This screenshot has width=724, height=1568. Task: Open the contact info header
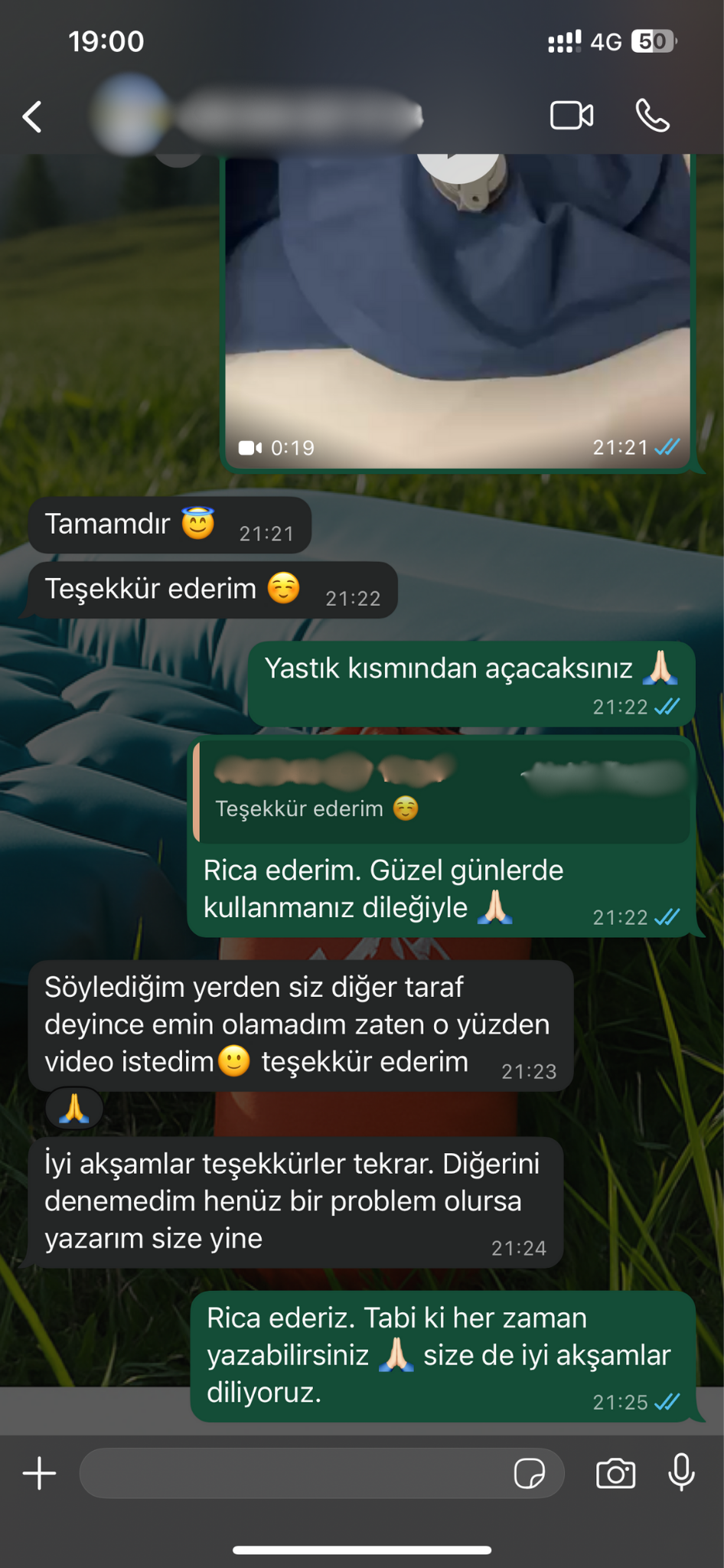pyautogui.click(x=260, y=116)
